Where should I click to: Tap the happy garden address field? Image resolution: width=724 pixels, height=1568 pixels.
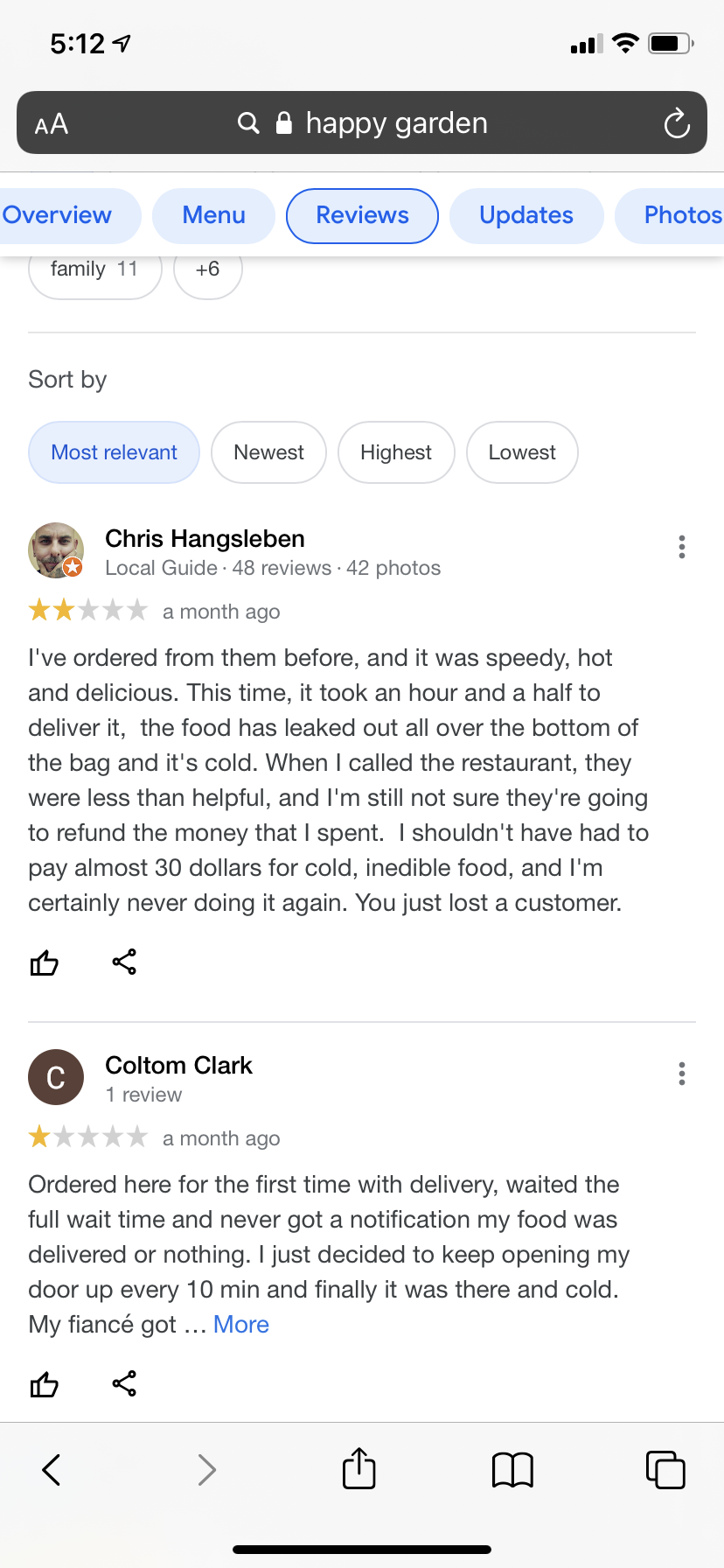362,123
